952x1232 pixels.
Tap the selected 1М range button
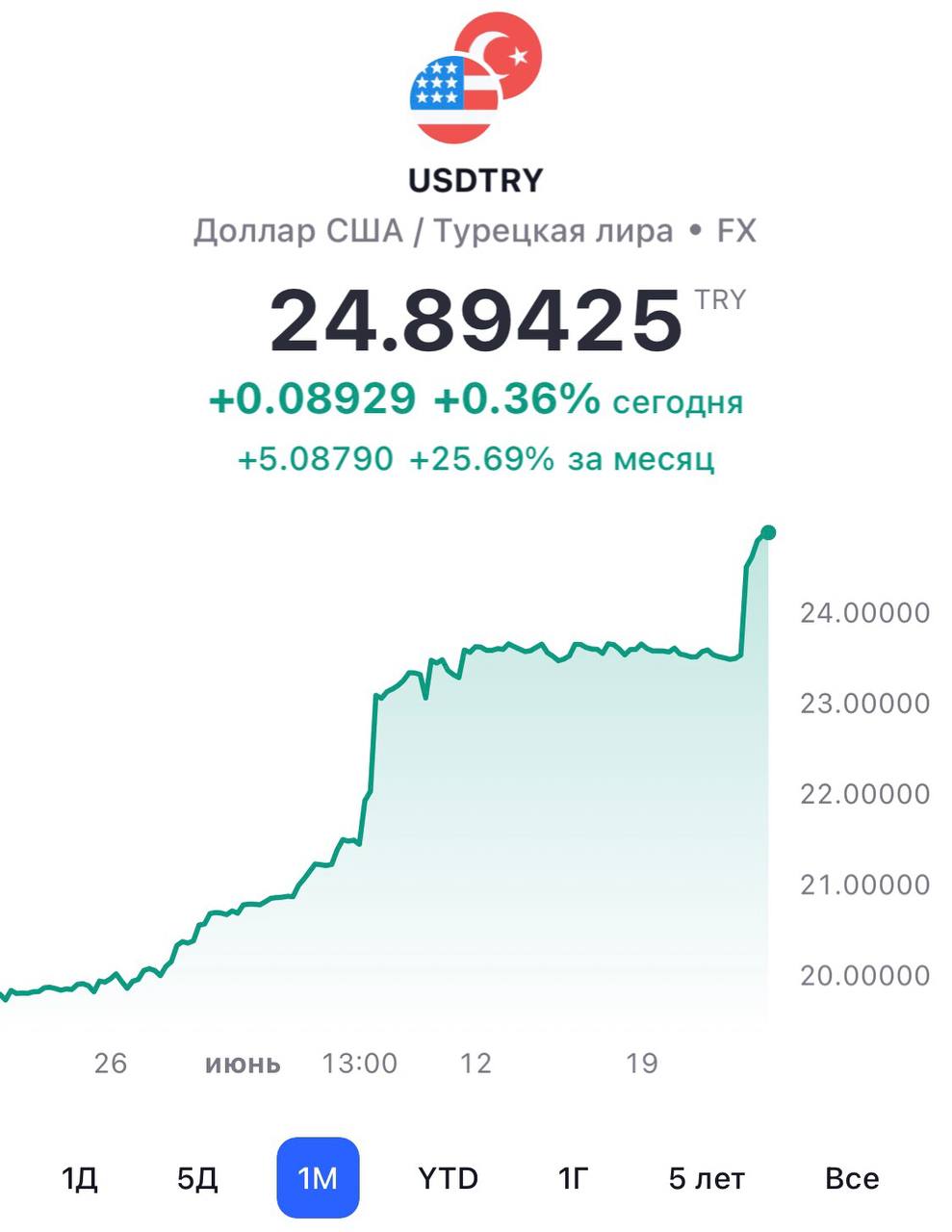(x=318, y=1178)
